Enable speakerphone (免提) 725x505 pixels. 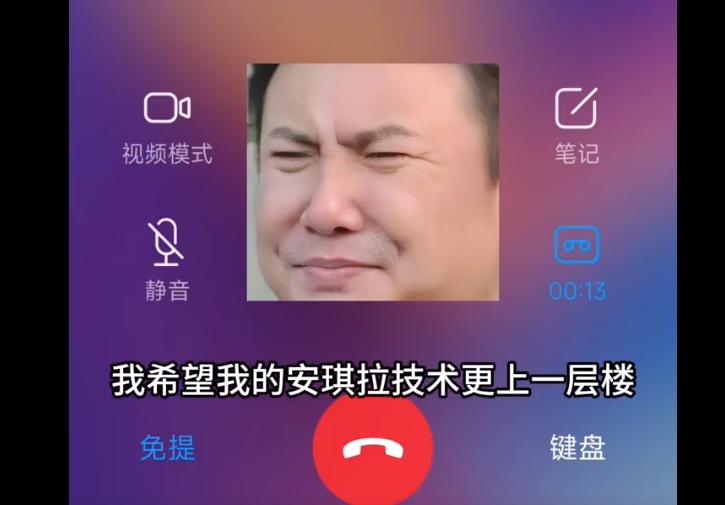tap(167, 448)
